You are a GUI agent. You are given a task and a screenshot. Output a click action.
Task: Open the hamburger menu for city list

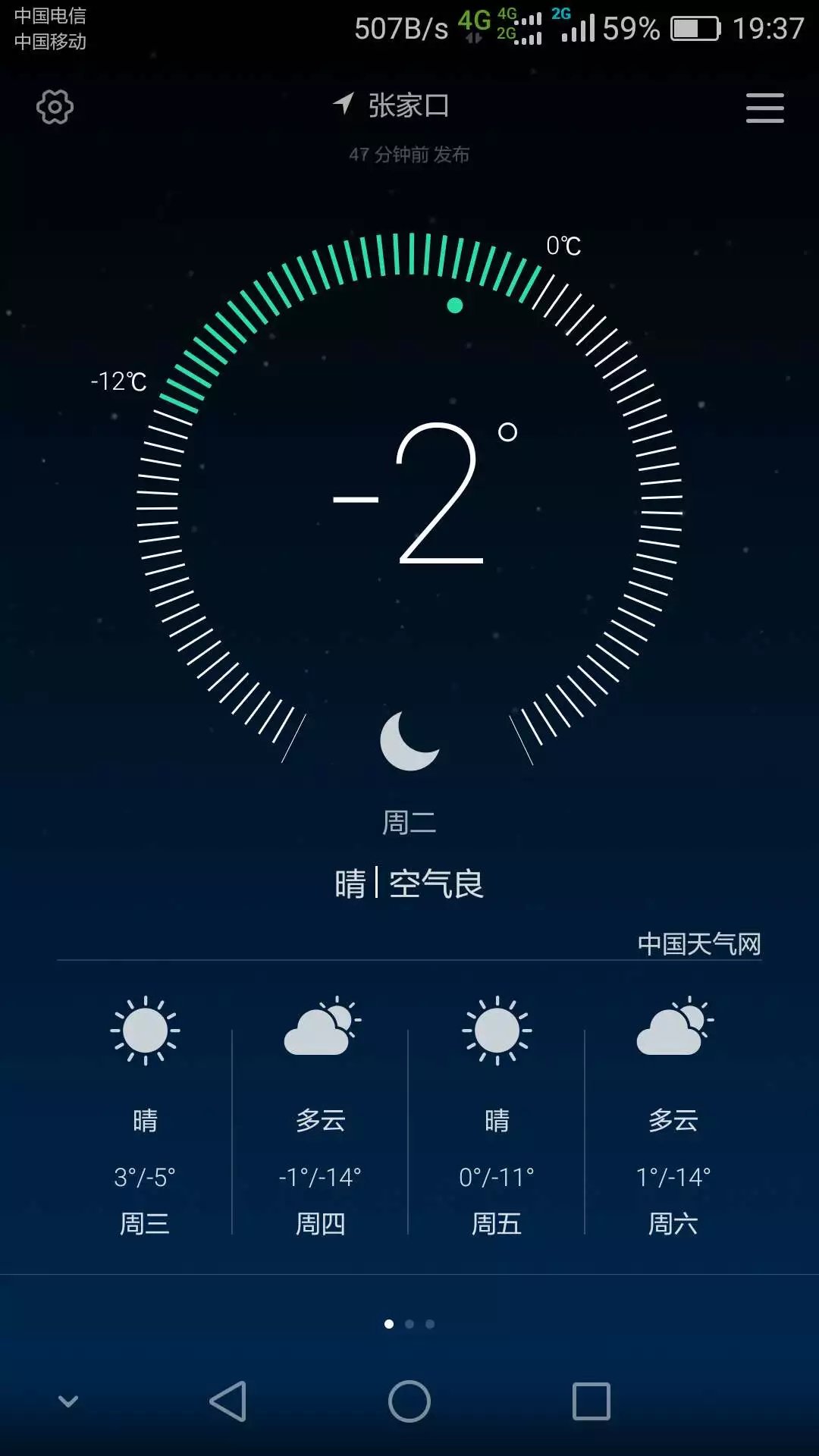[x=764, y=108]
